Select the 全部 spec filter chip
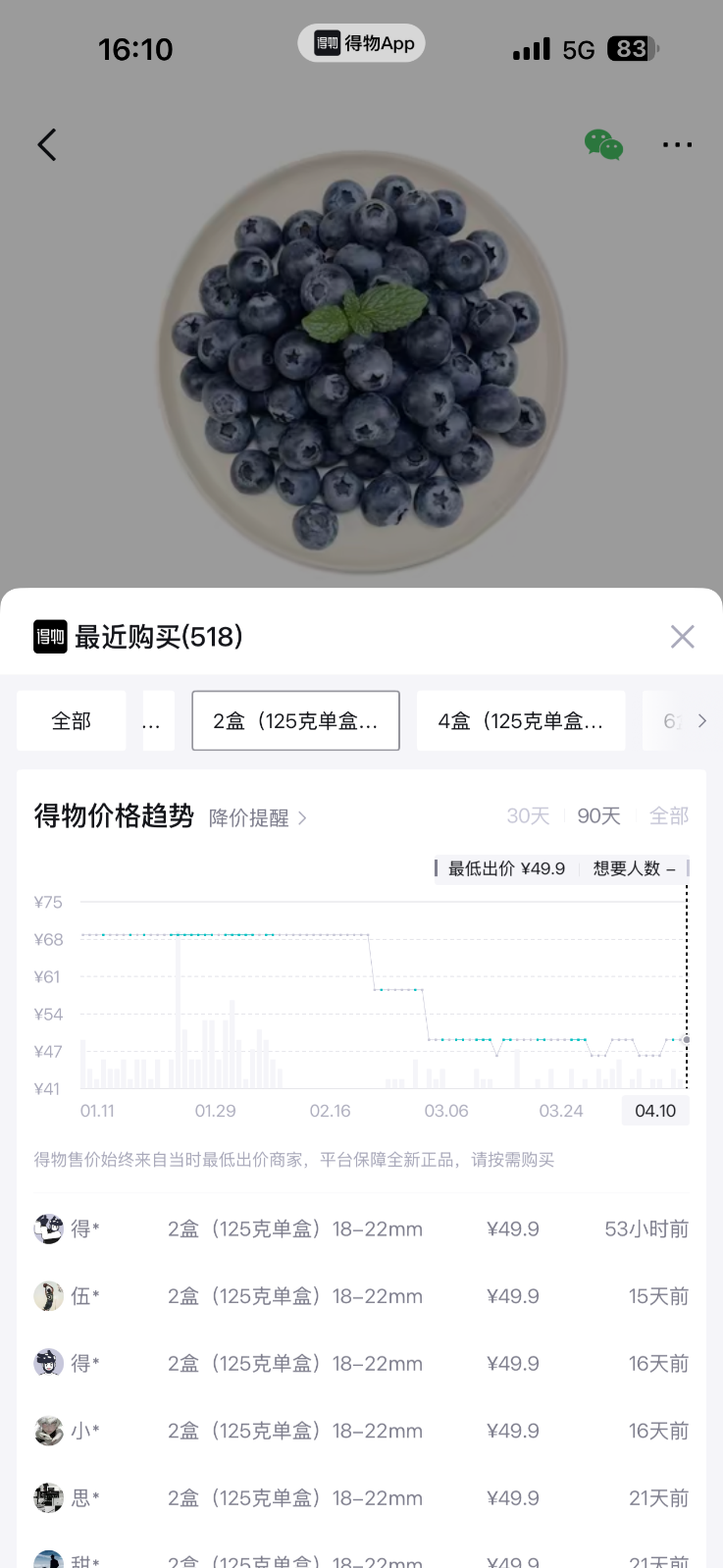The width and height of the screenshot is (723, 1568). click(x=72, y=721)
